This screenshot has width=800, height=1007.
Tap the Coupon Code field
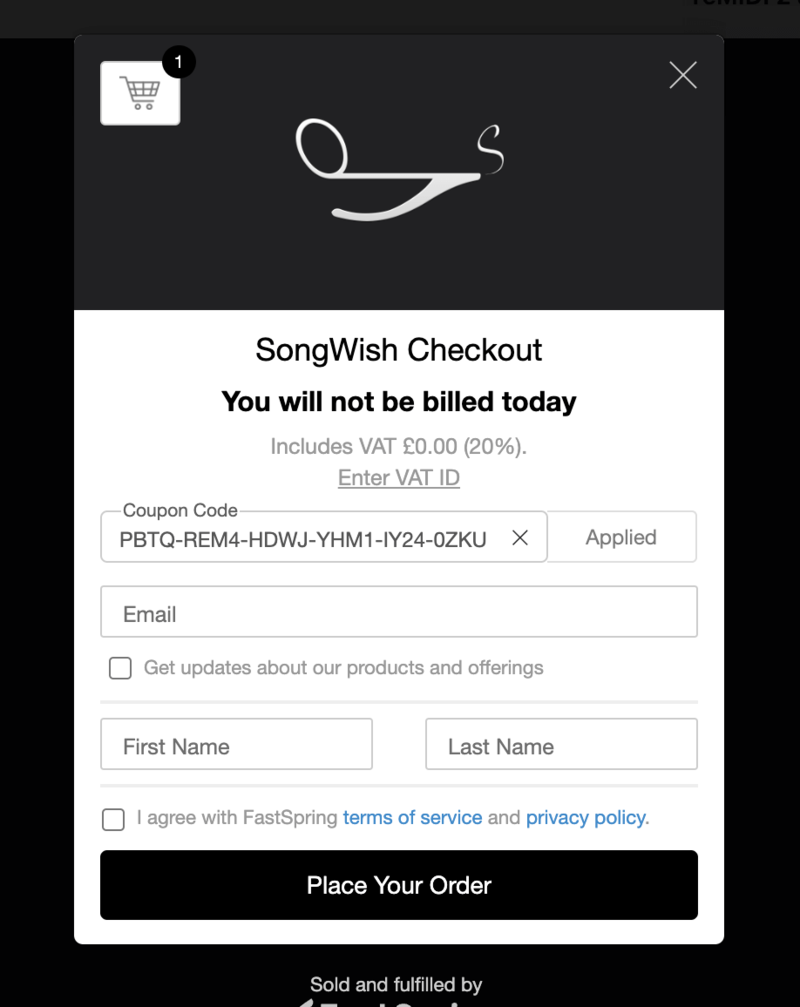(303, 539)
